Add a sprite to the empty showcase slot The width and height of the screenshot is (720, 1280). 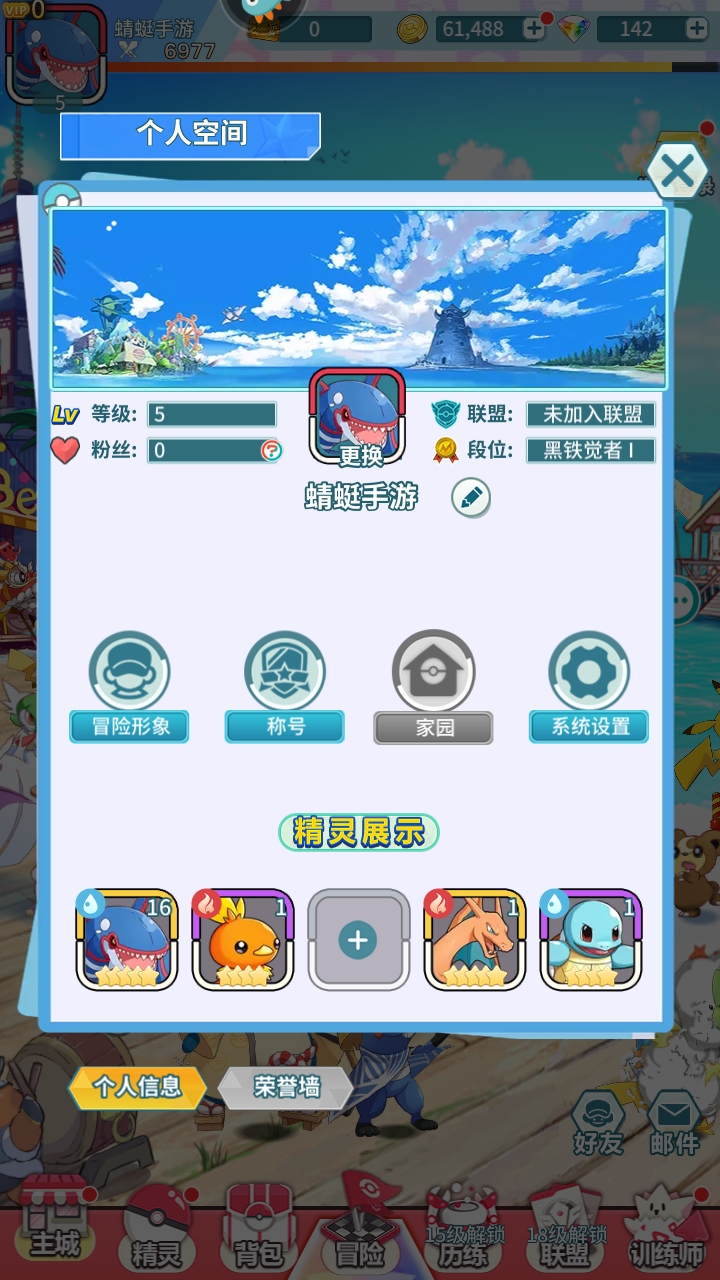[358, 940]
